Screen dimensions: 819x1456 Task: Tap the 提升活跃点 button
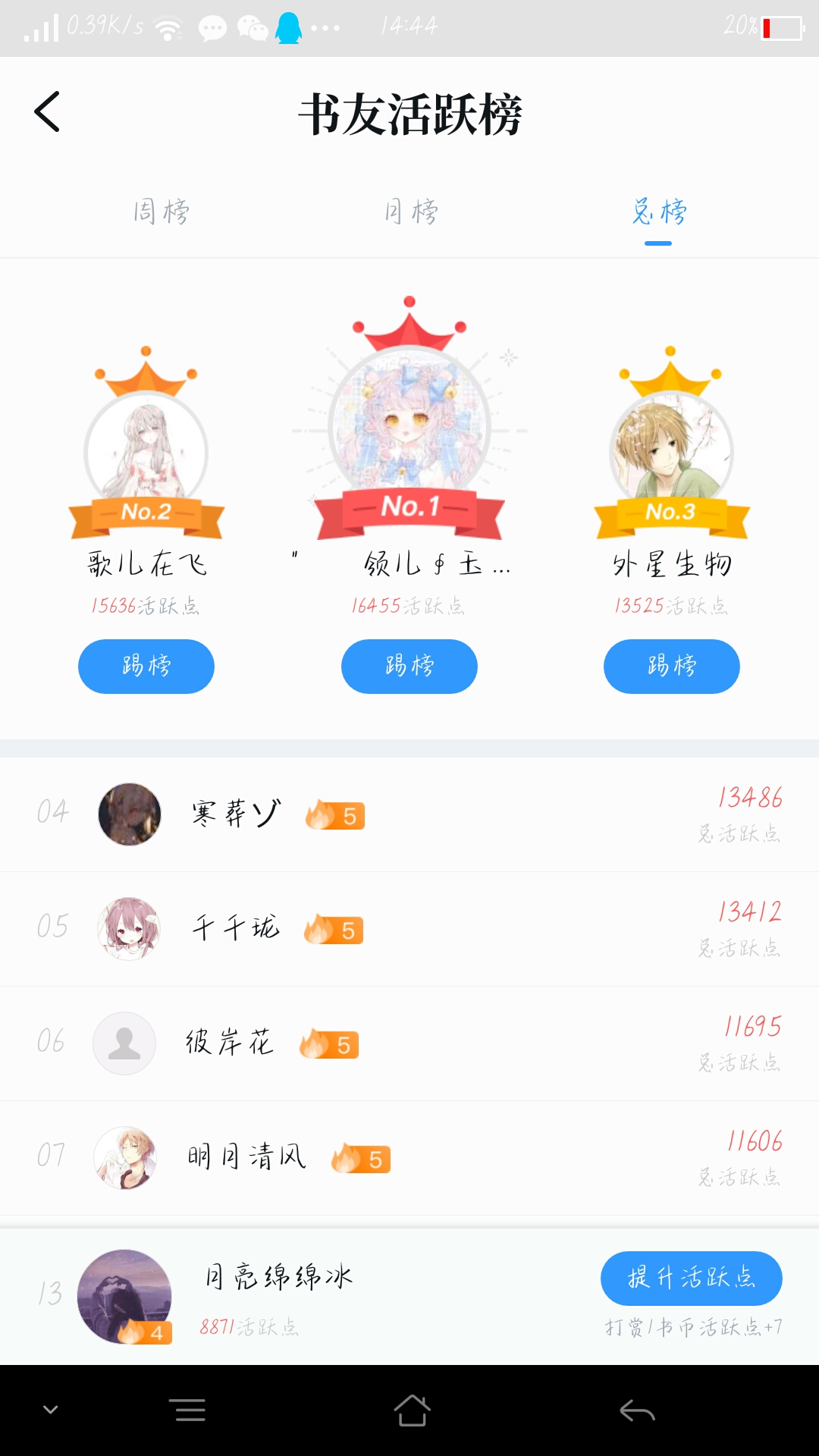click(691, 1279)
